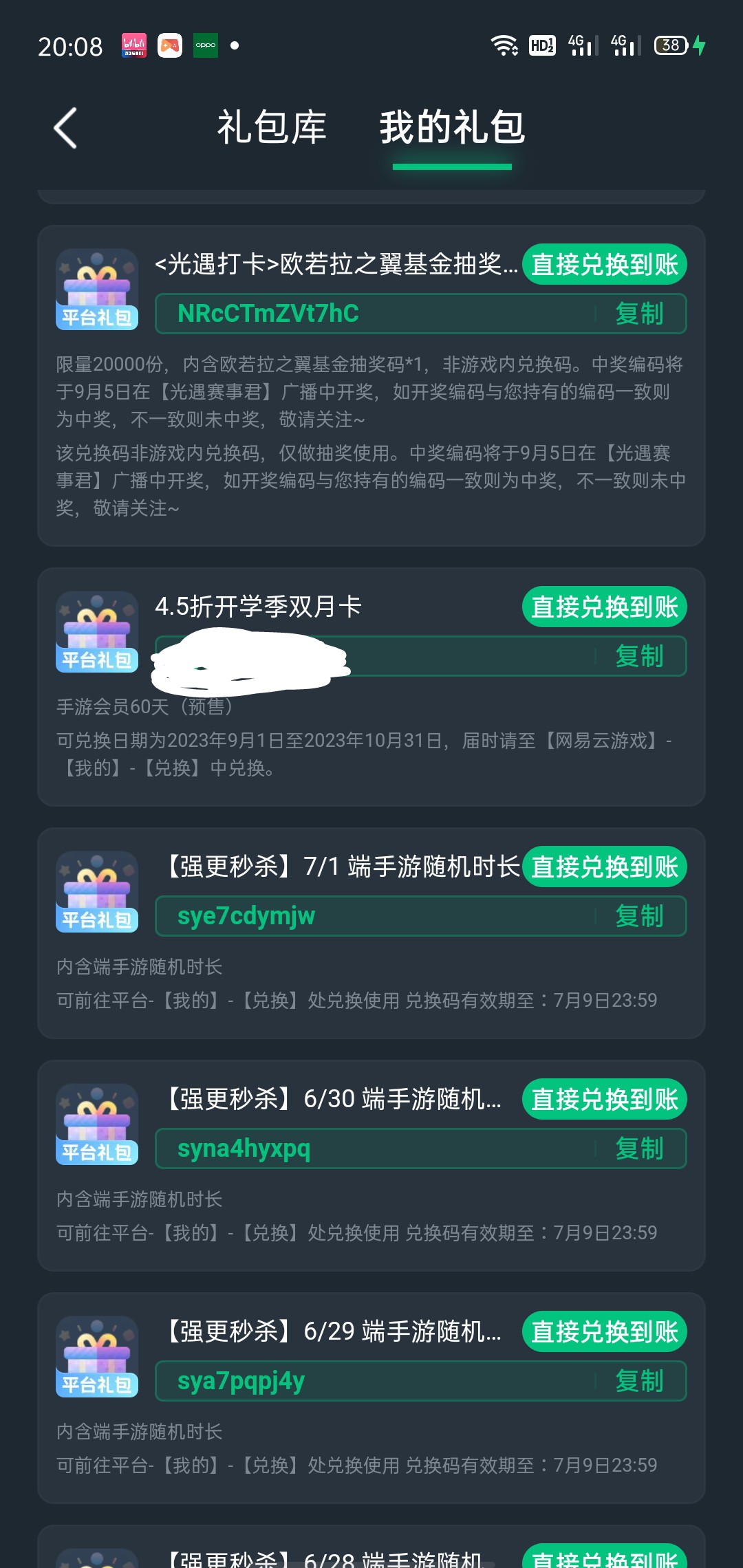Redeem the 欧若拉之翼基金抽奖 gift directly

coord(605,265)
